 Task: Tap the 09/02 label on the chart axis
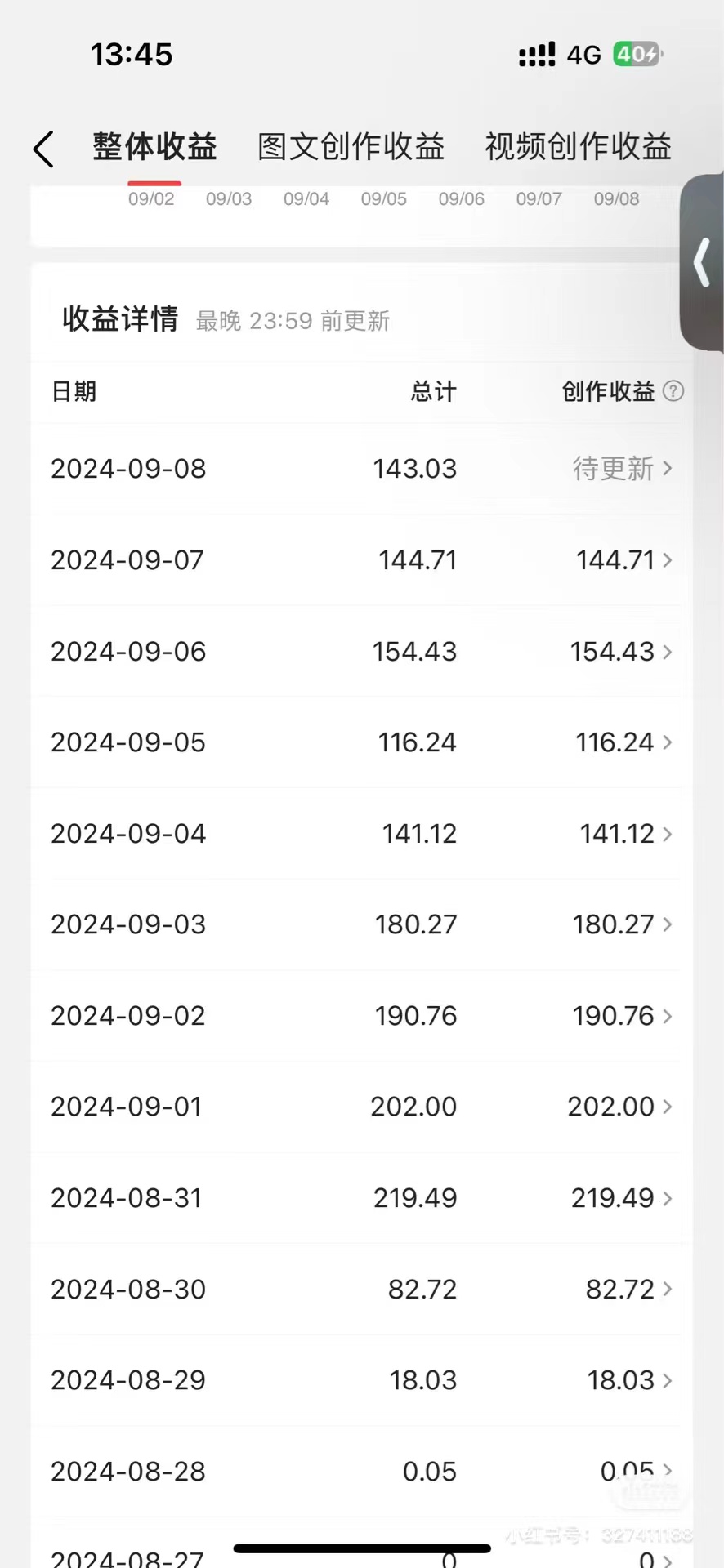[x=151, y=198]
